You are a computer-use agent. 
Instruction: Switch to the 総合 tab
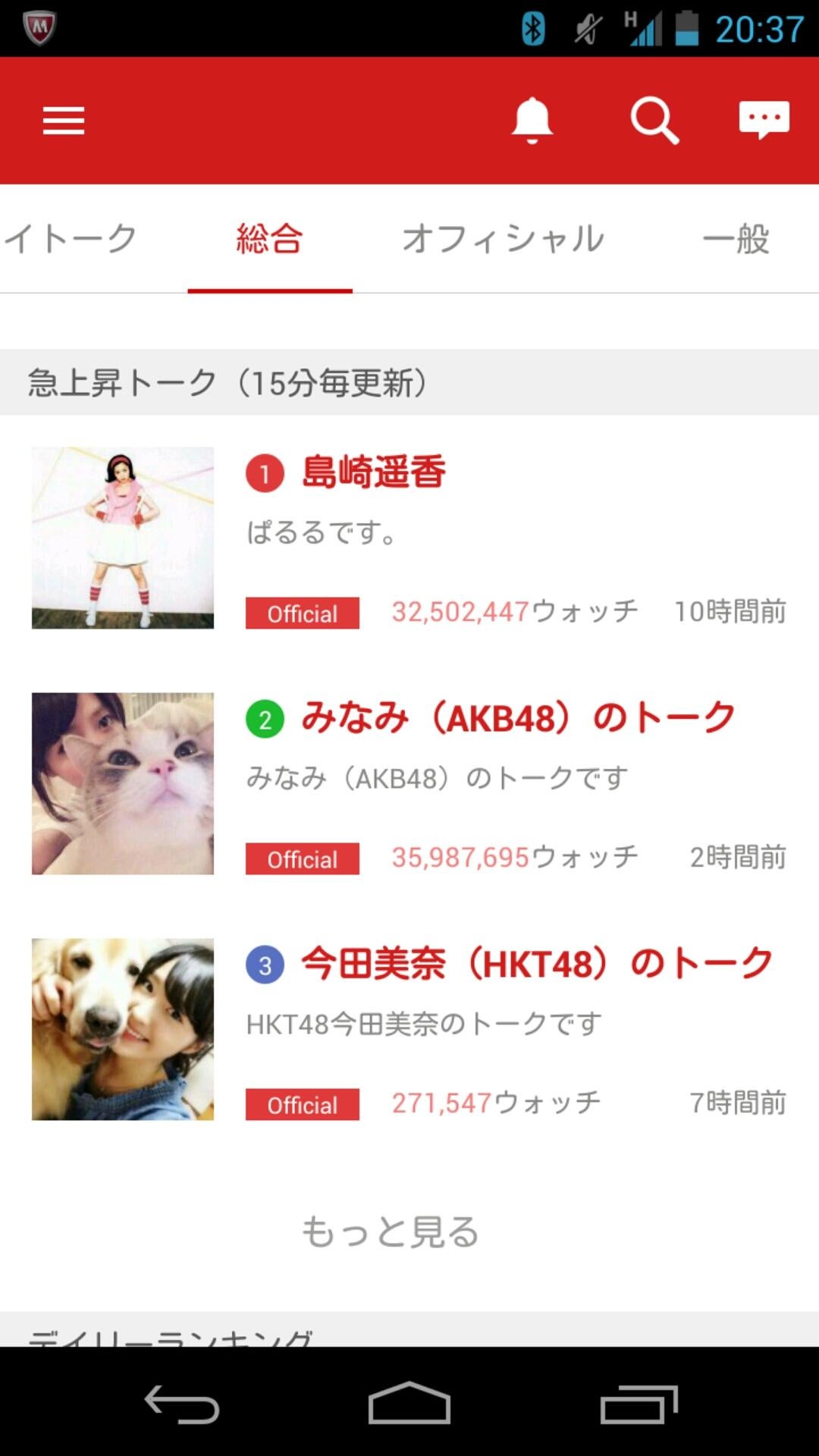[270, 239]
